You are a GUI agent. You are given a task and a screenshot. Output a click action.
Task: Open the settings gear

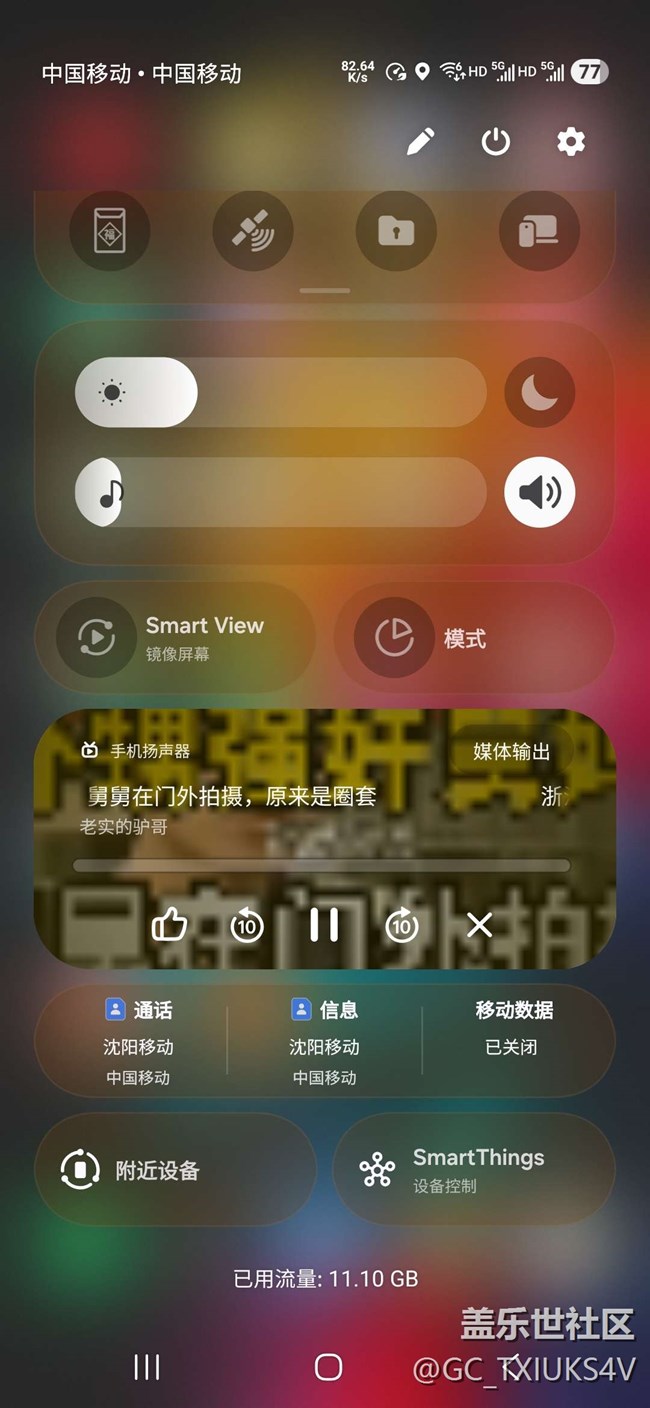click(x=571, y=142)
